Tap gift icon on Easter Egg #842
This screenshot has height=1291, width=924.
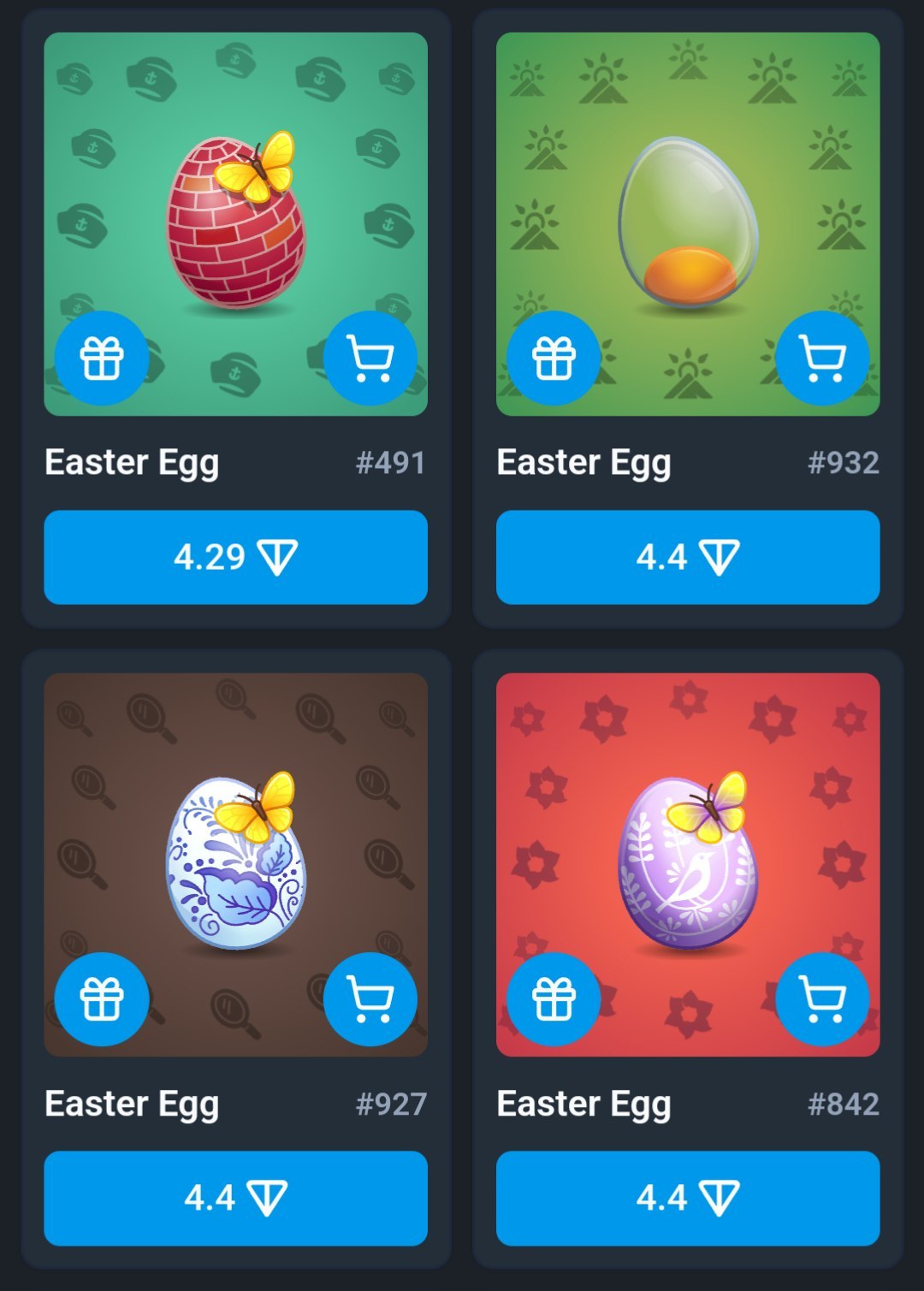tap(554, 998)
